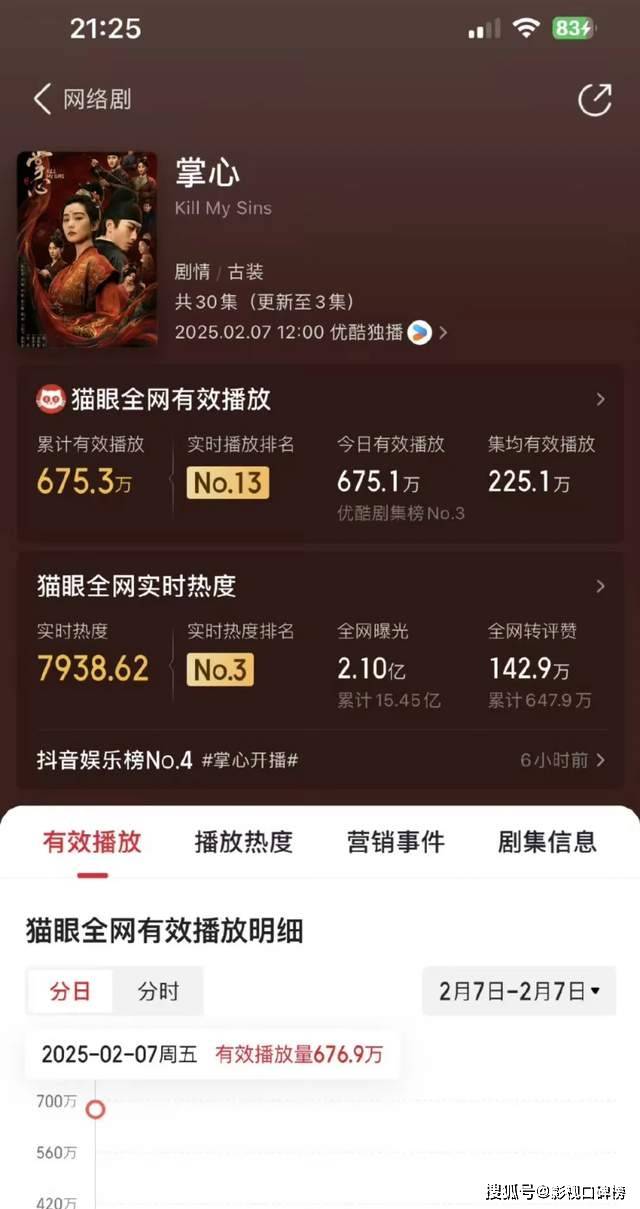
Task: Open the 2月7日-2月7日 date range picker
Action: (519, 991)
